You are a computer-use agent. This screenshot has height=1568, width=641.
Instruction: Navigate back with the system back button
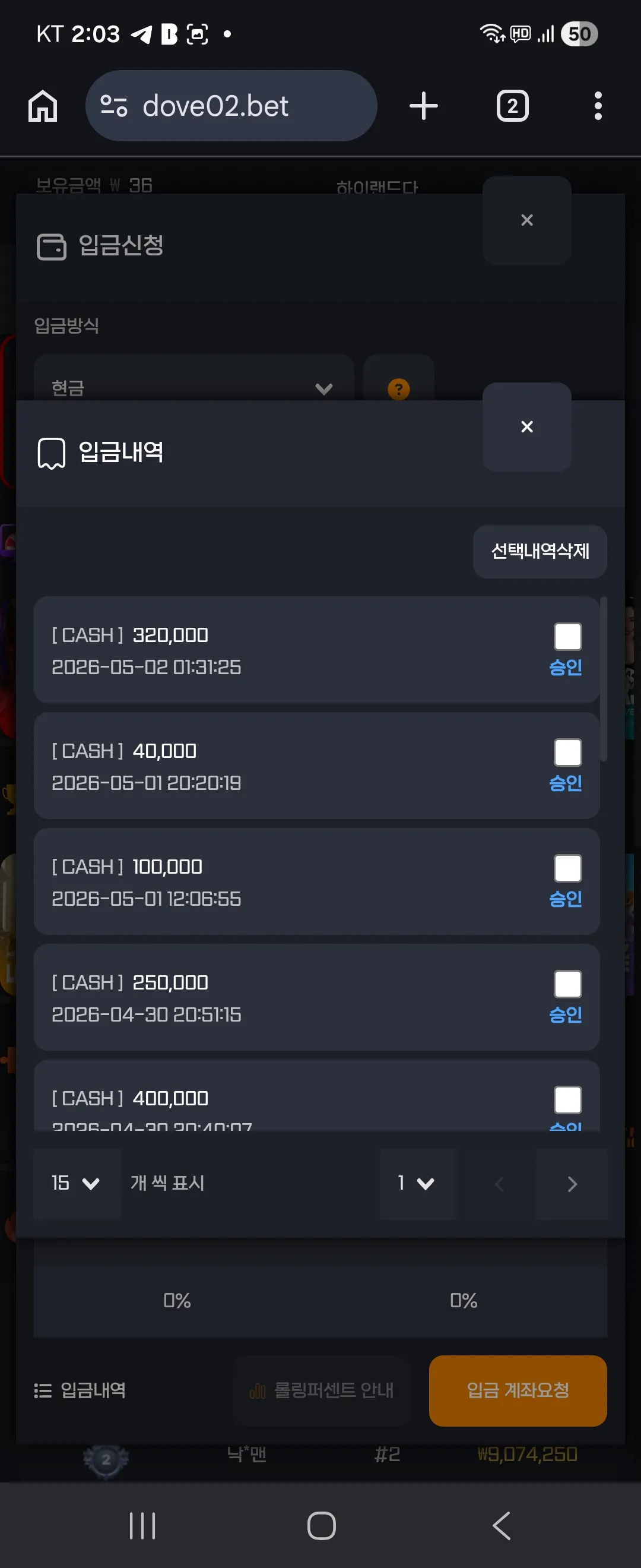point(501,1525)
